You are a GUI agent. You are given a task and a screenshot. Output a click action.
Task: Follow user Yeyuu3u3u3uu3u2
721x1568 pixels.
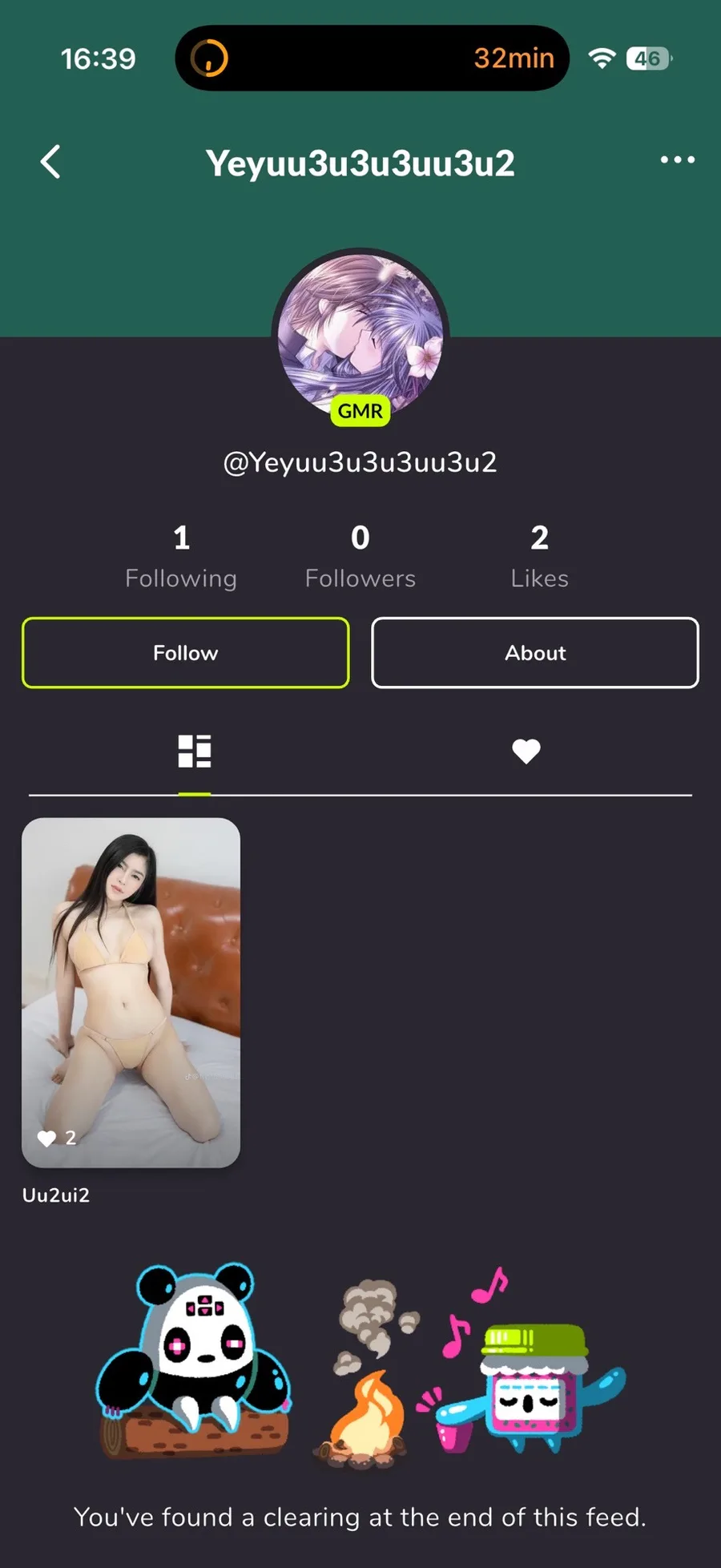(x=186, y=653)
